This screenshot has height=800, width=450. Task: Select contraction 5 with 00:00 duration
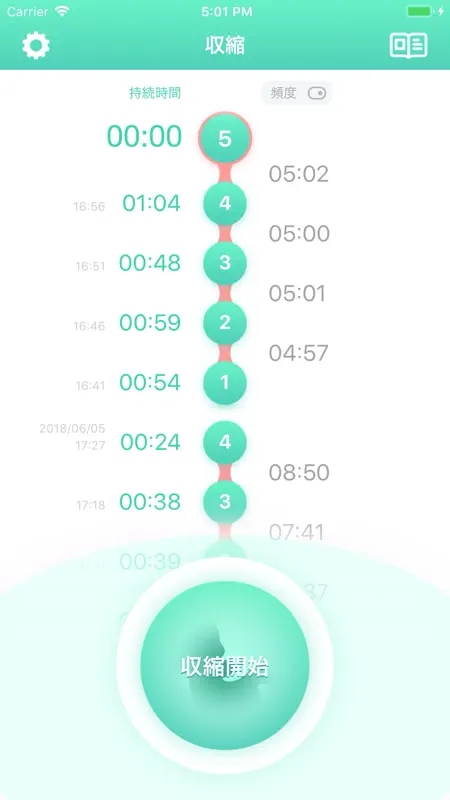tap(225, 138)
